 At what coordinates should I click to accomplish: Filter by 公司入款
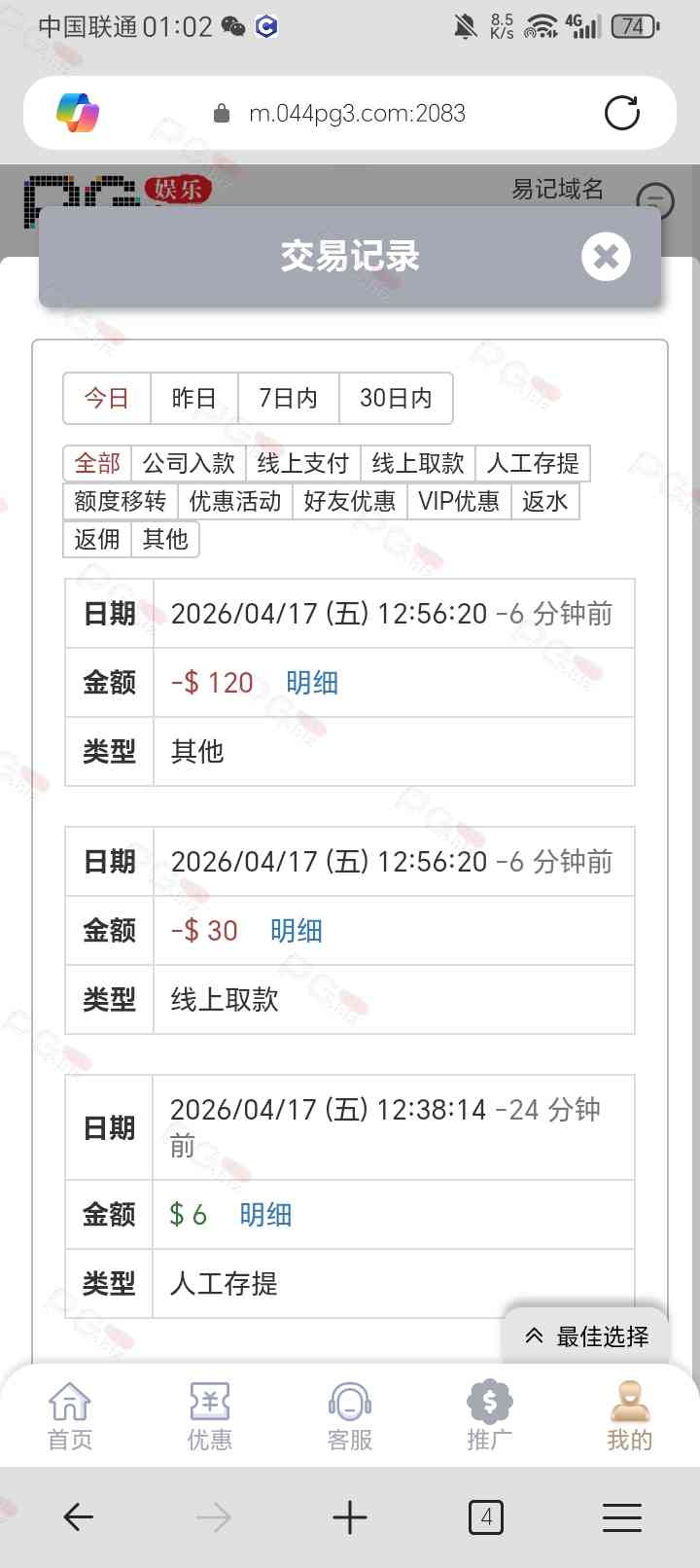[189, 463]
